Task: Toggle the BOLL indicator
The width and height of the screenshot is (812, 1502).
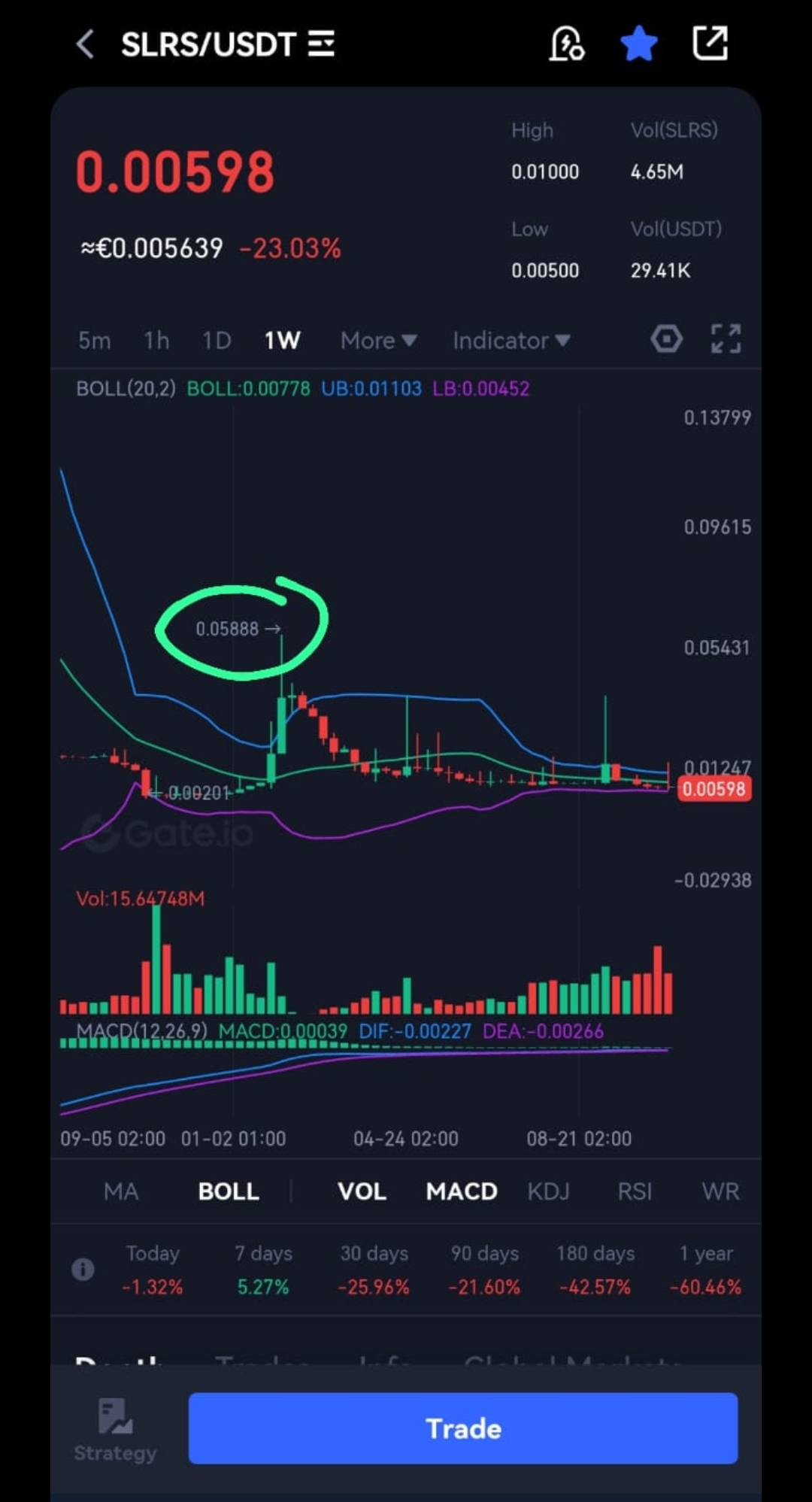Action: pyautogui.click(x=229, y=1191)
